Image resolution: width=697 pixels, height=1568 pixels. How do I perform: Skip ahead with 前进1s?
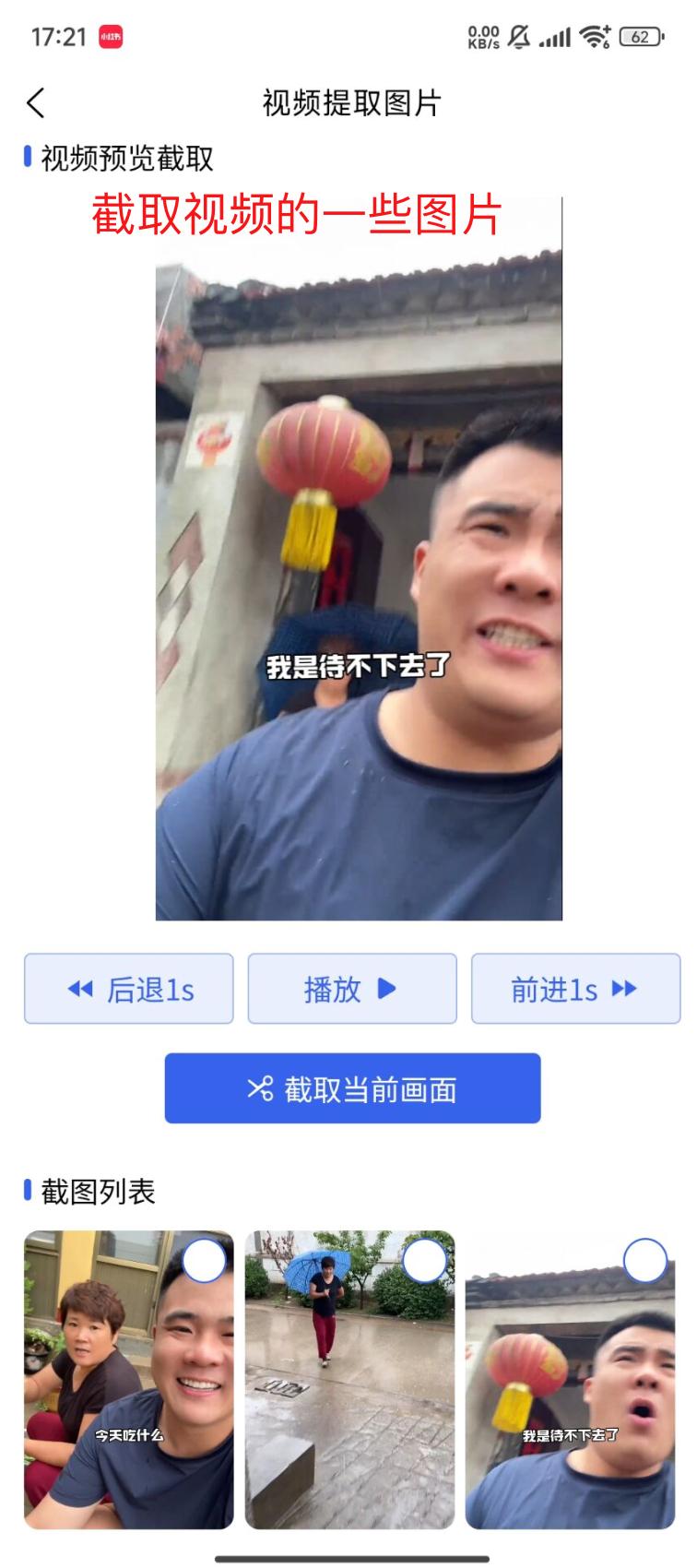(x=575, y=989)
